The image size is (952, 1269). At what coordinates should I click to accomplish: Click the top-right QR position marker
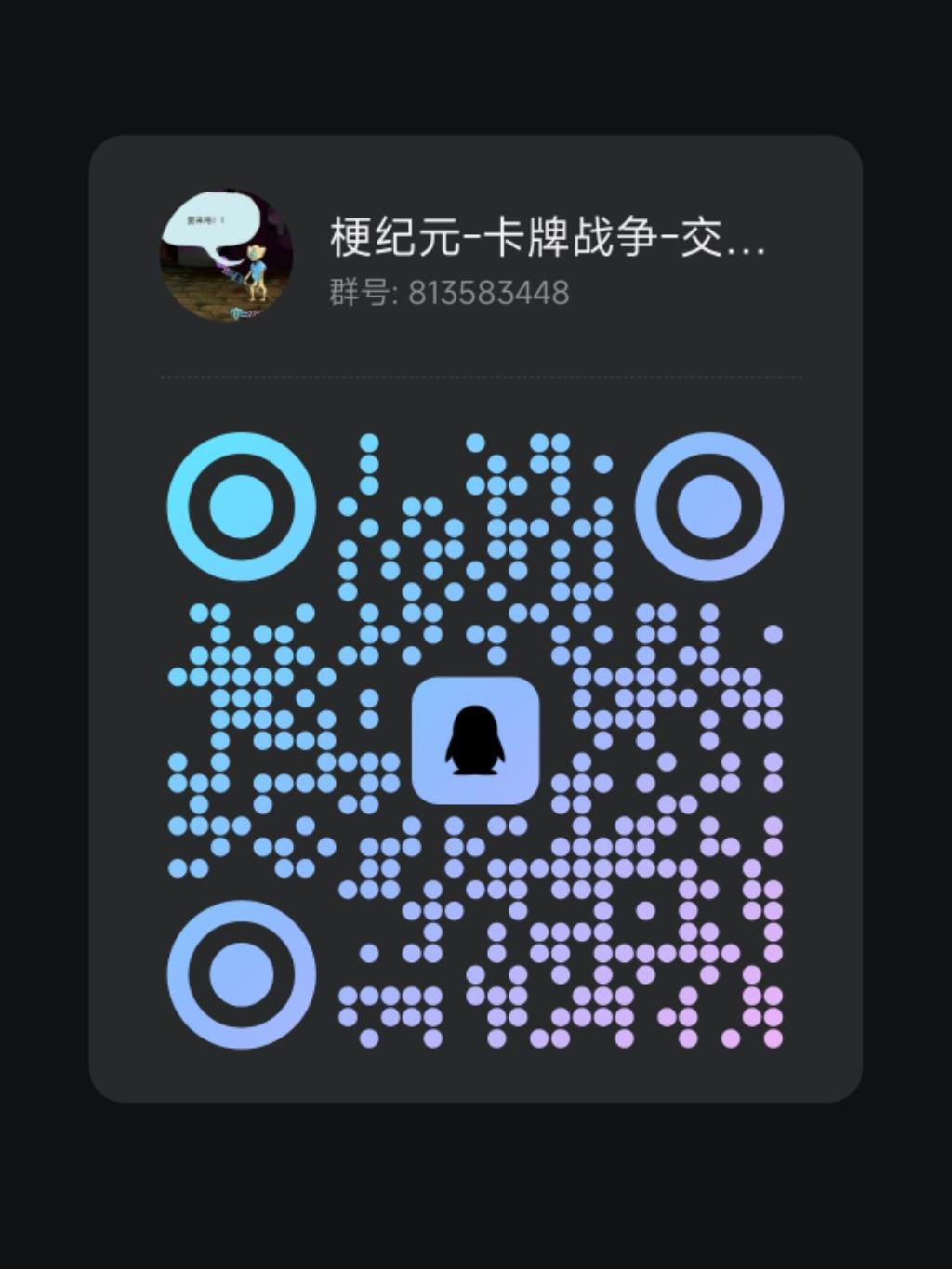pos(709,507)
